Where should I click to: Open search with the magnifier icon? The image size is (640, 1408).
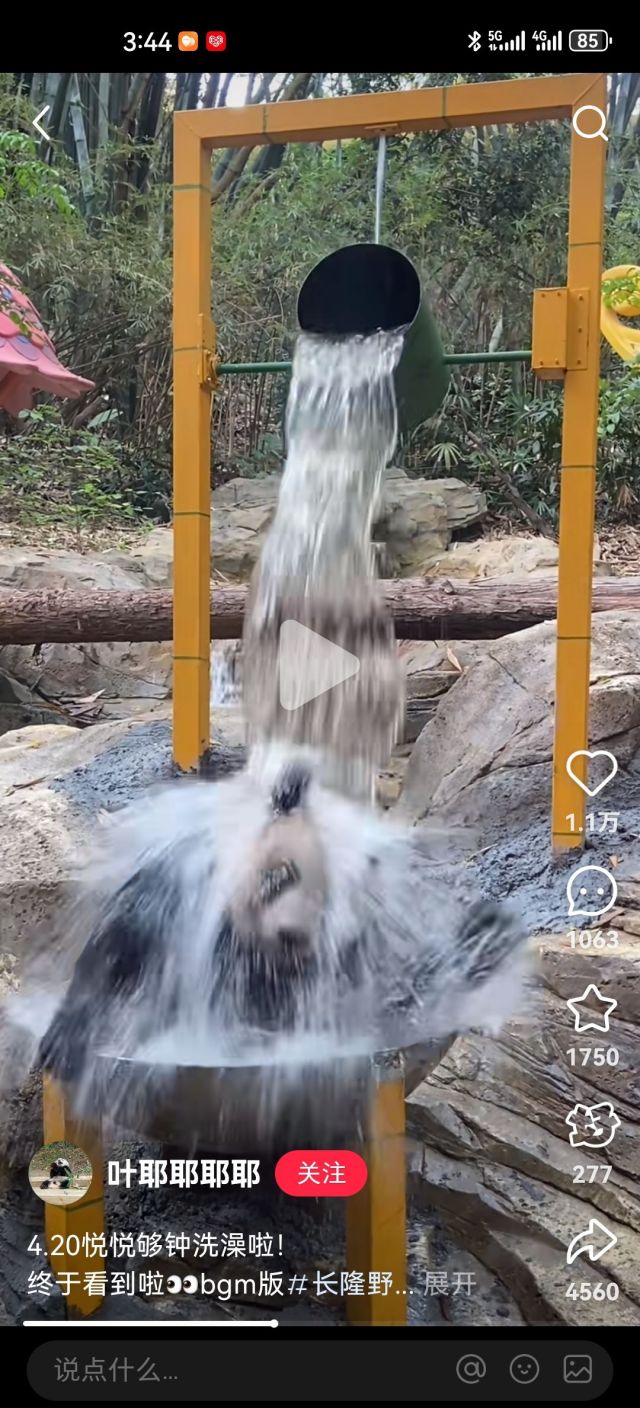pos(590,123)
